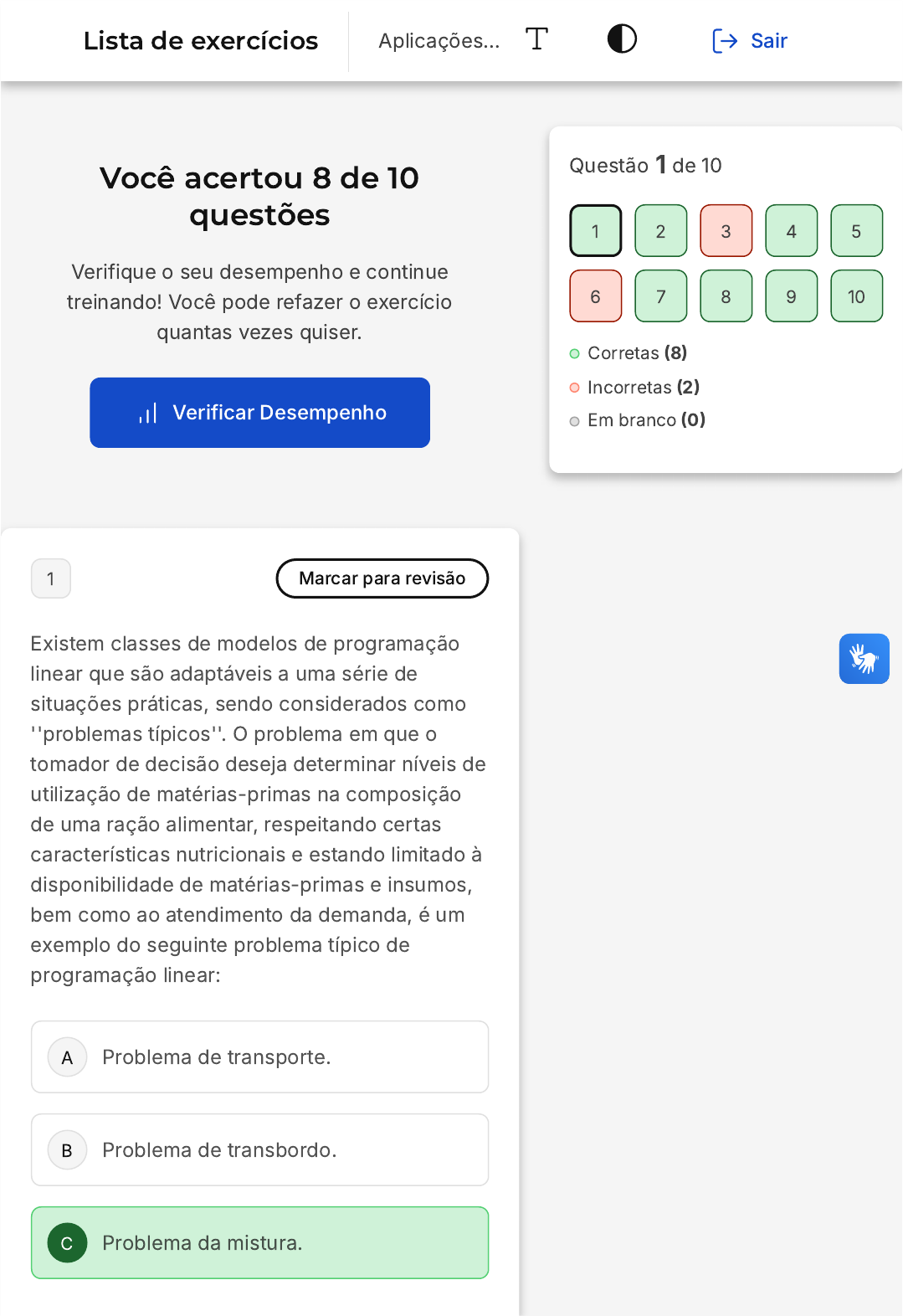Navigate to question 7
Image resolution: width=903 pixels, height=1316 pixels.
pos(660,296)
